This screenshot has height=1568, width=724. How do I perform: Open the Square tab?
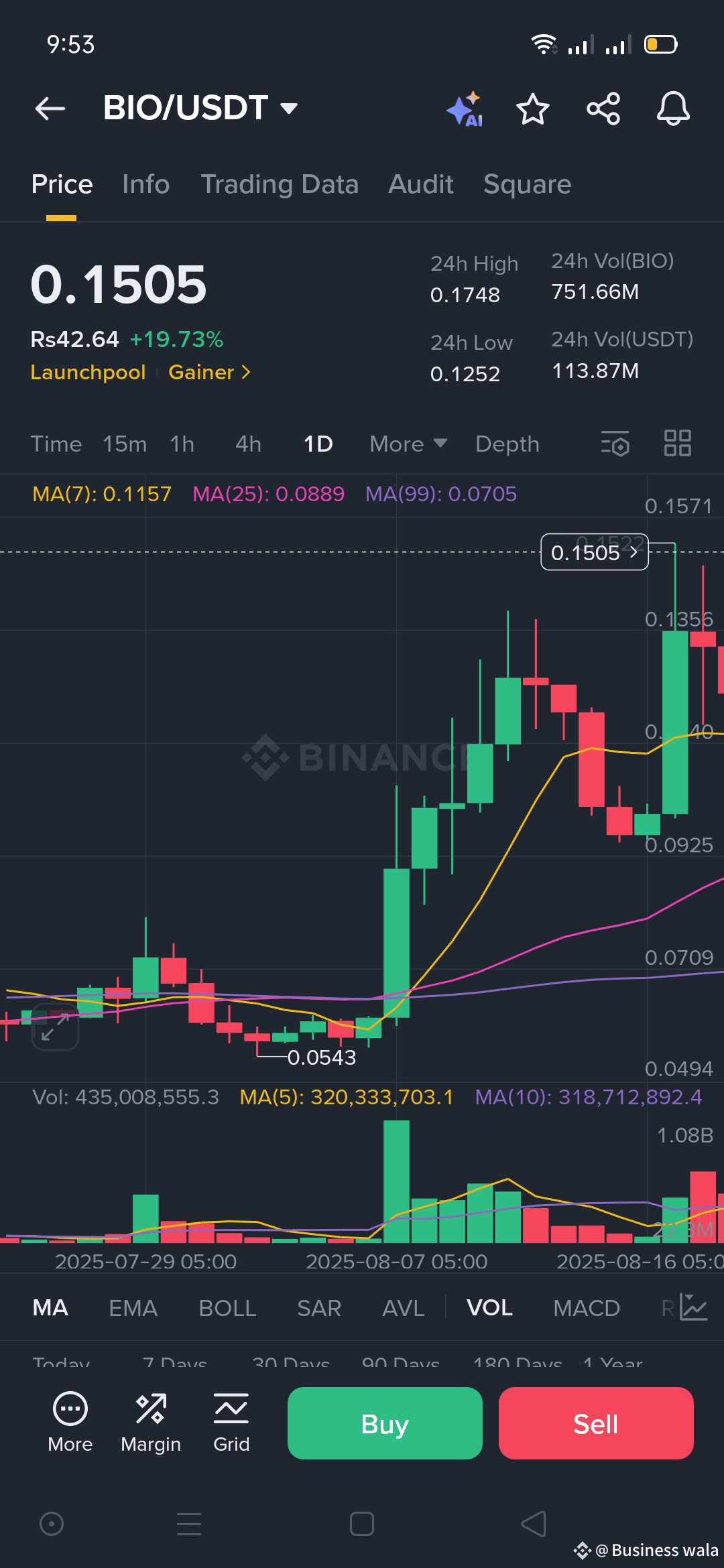(528, 184)
